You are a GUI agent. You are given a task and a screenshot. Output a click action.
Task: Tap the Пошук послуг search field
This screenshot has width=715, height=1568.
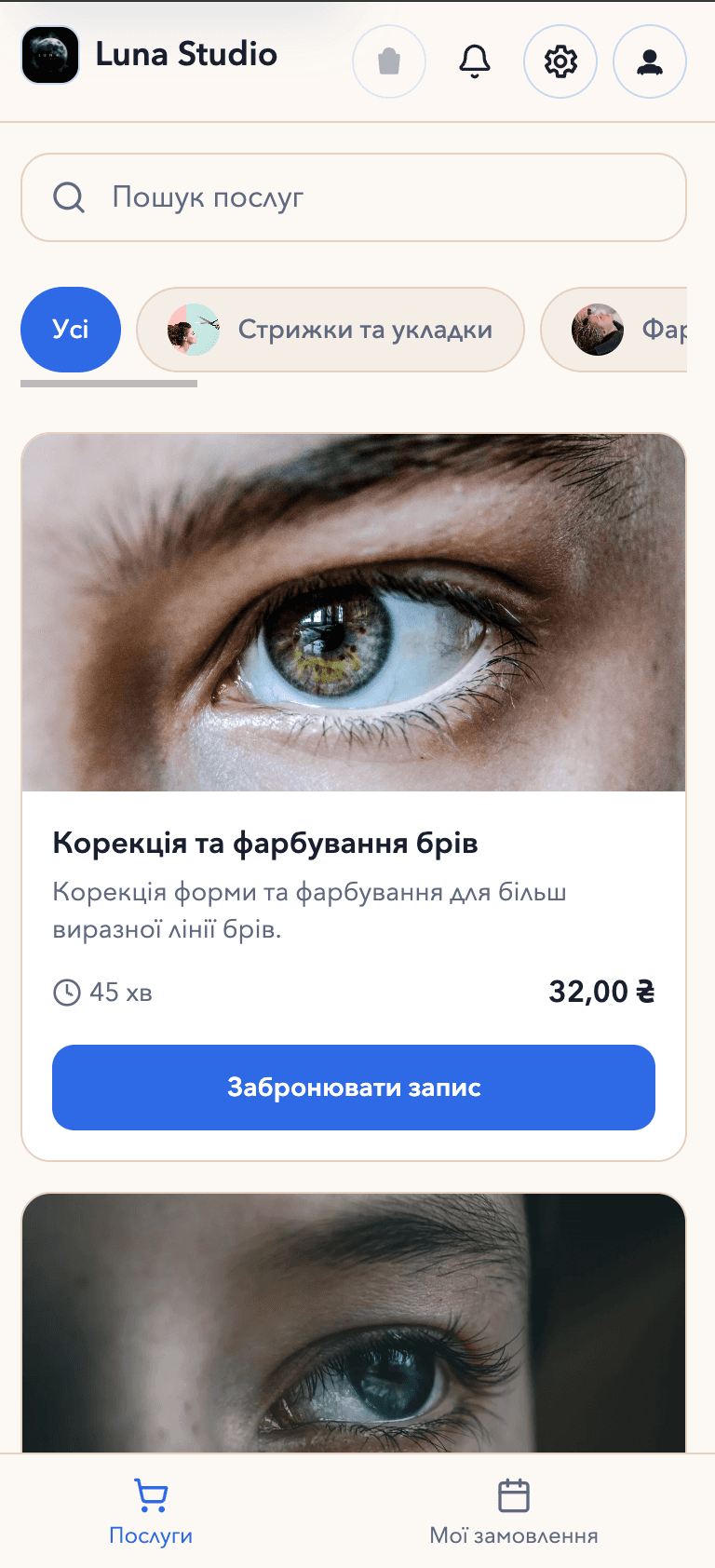[354, 197]
